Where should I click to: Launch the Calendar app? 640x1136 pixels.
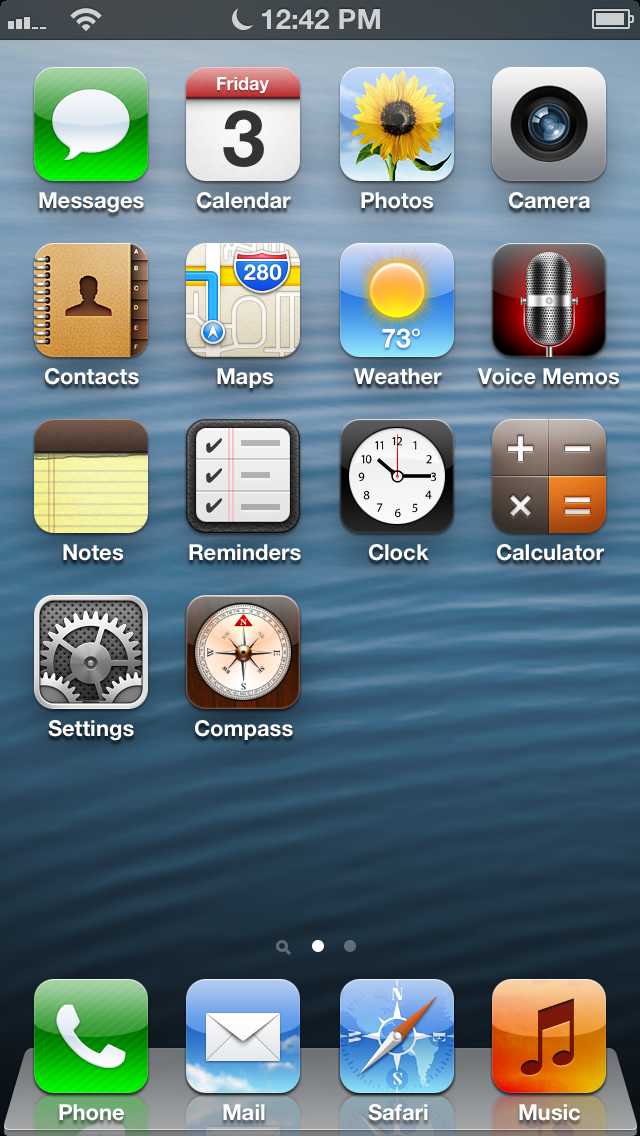243,124
